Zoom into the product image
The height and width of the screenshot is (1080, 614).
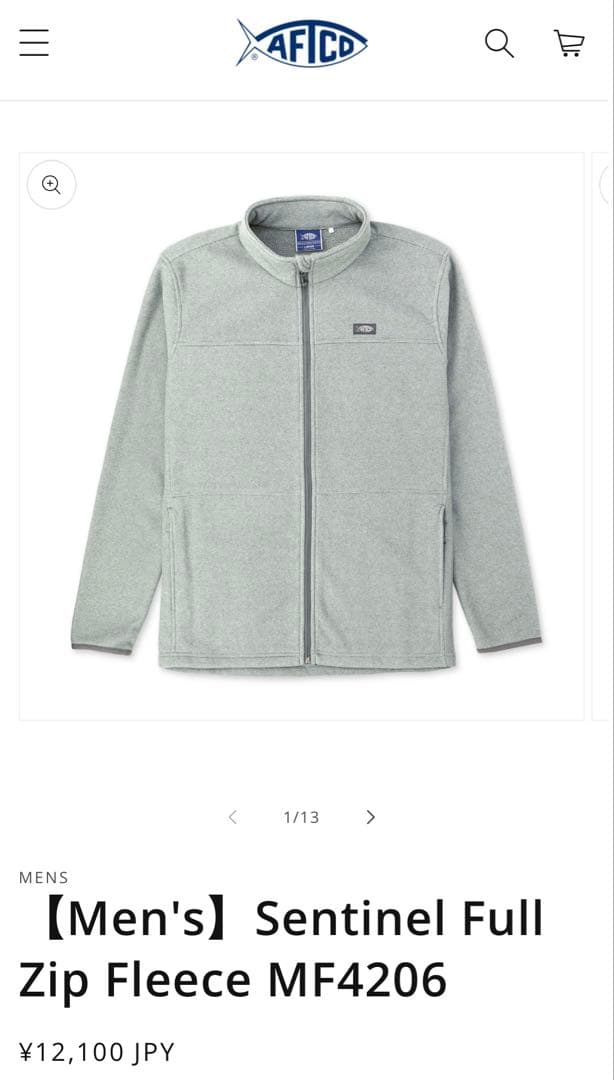51,185
